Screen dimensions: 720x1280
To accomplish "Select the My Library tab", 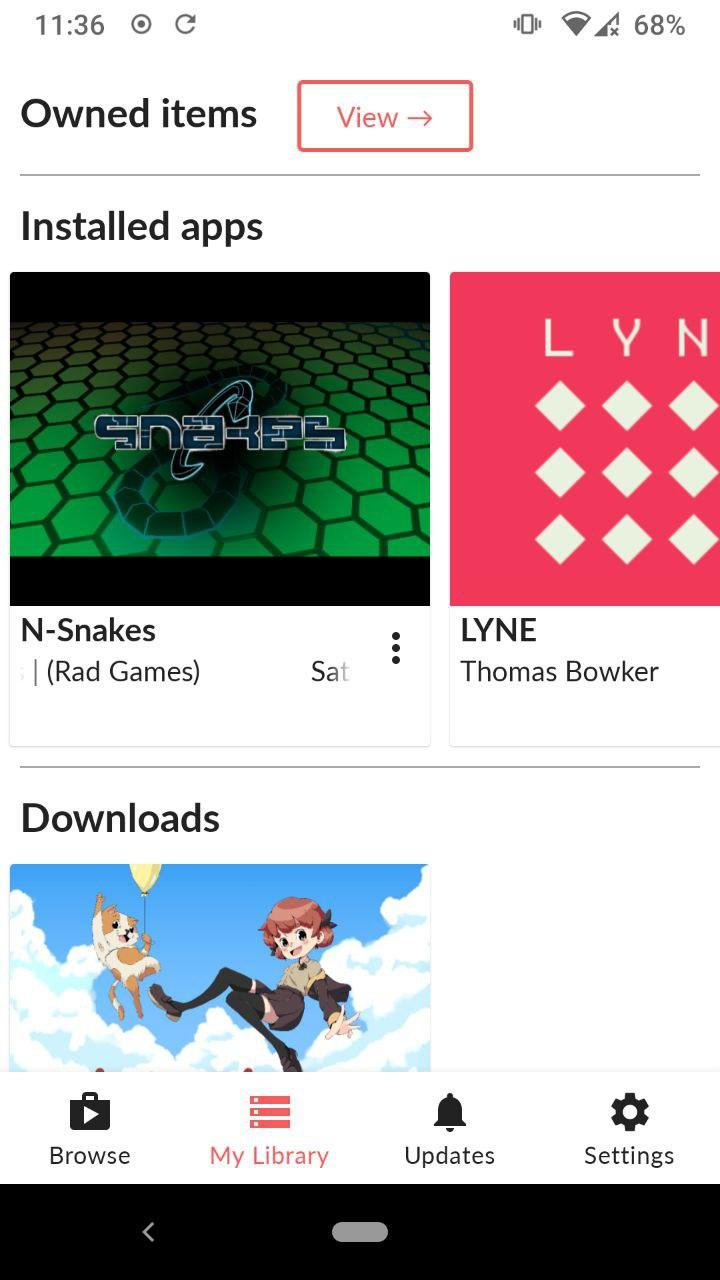I will [269, 1130].
